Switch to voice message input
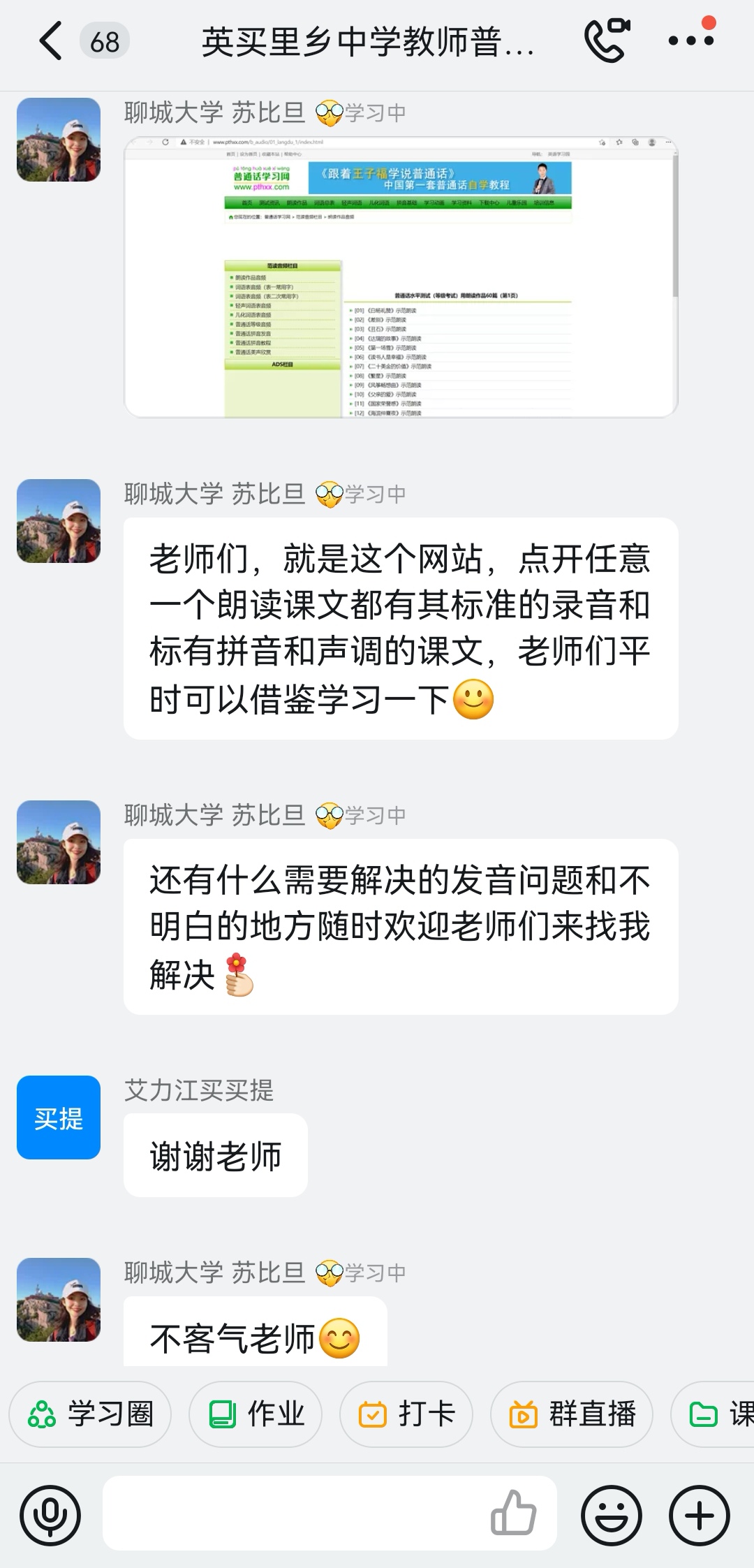The width and height of the screenshot is (754, 1568). (50, 1516)
